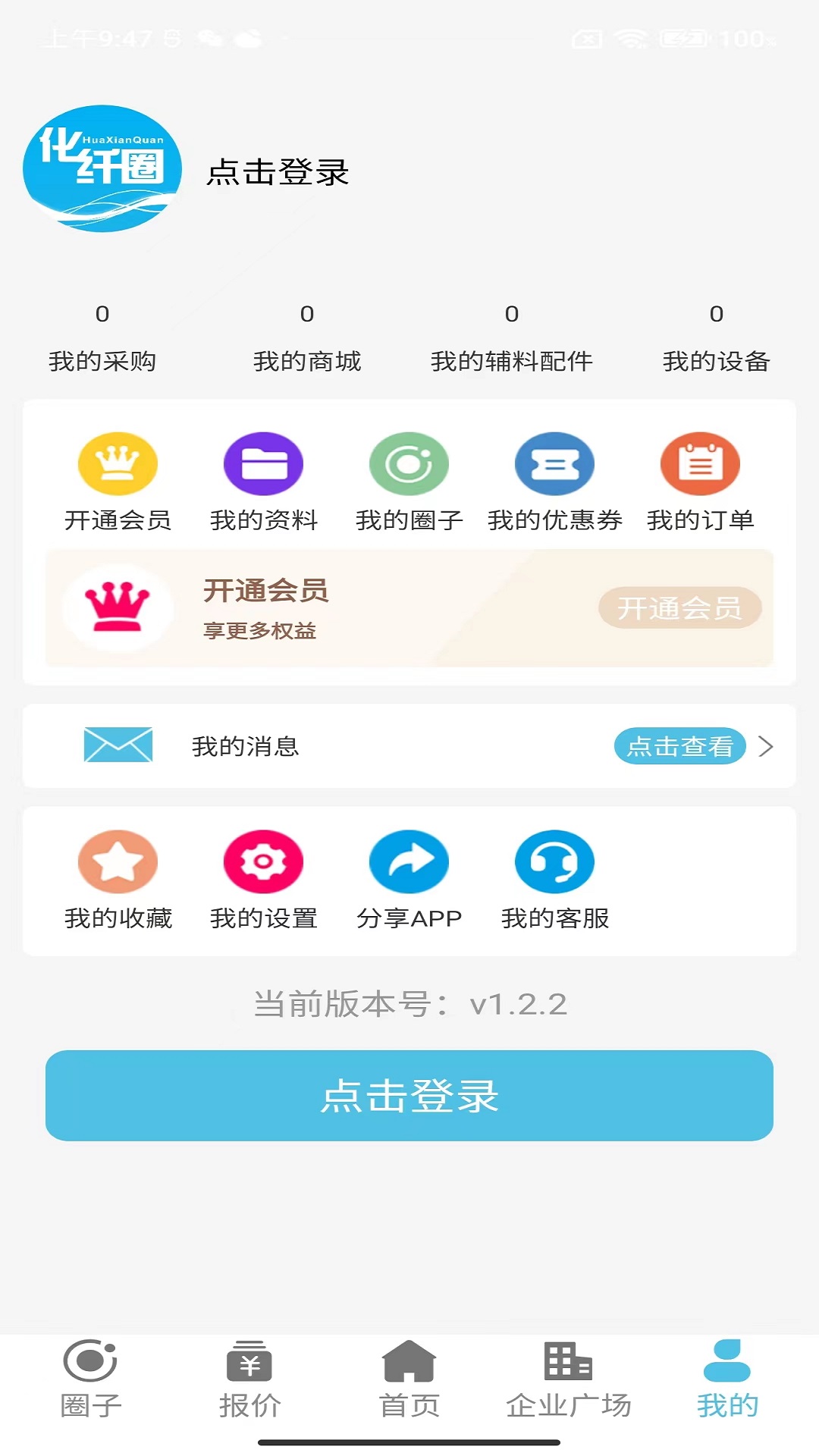Tap 点击查看 in the messages row

(679, 746)
